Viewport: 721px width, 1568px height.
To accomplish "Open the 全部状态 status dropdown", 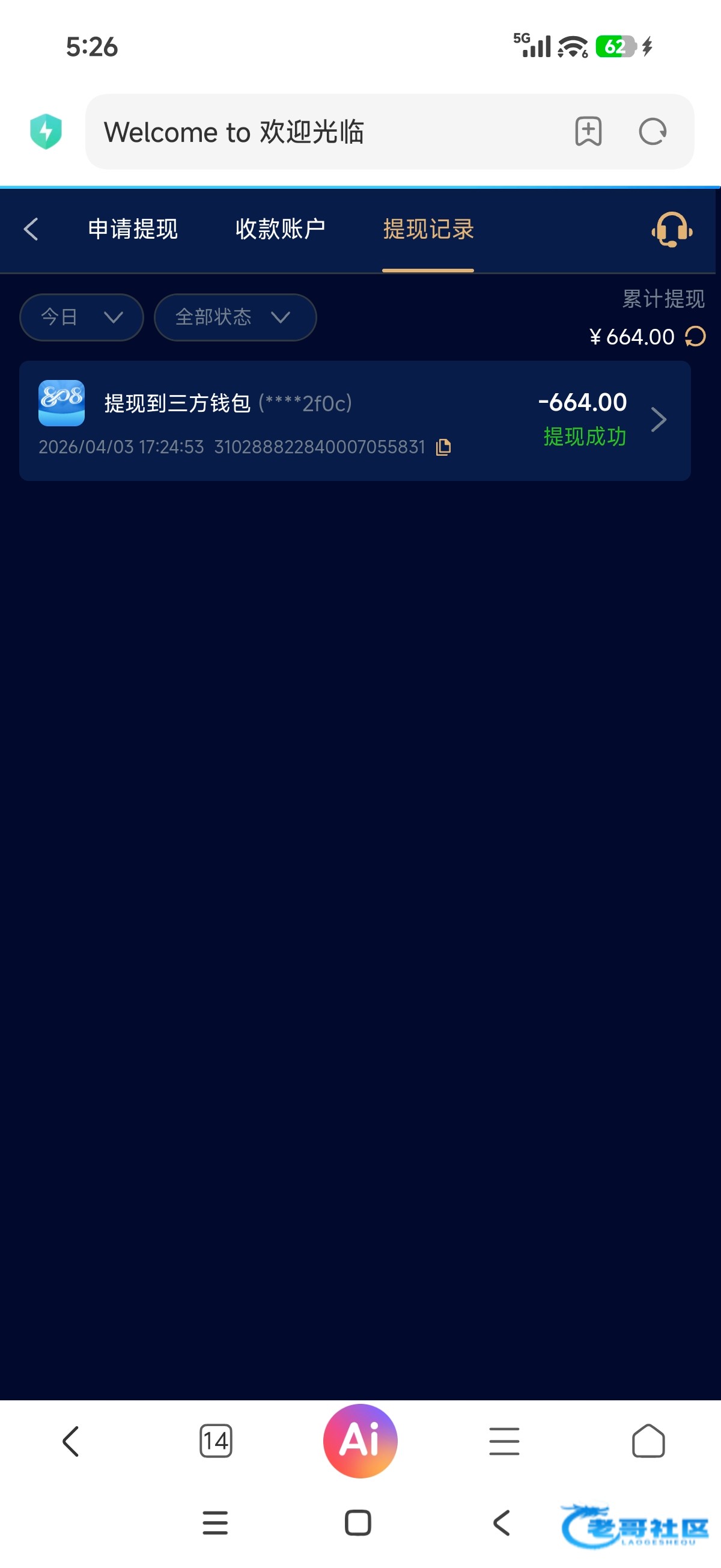I will (235, 317).
